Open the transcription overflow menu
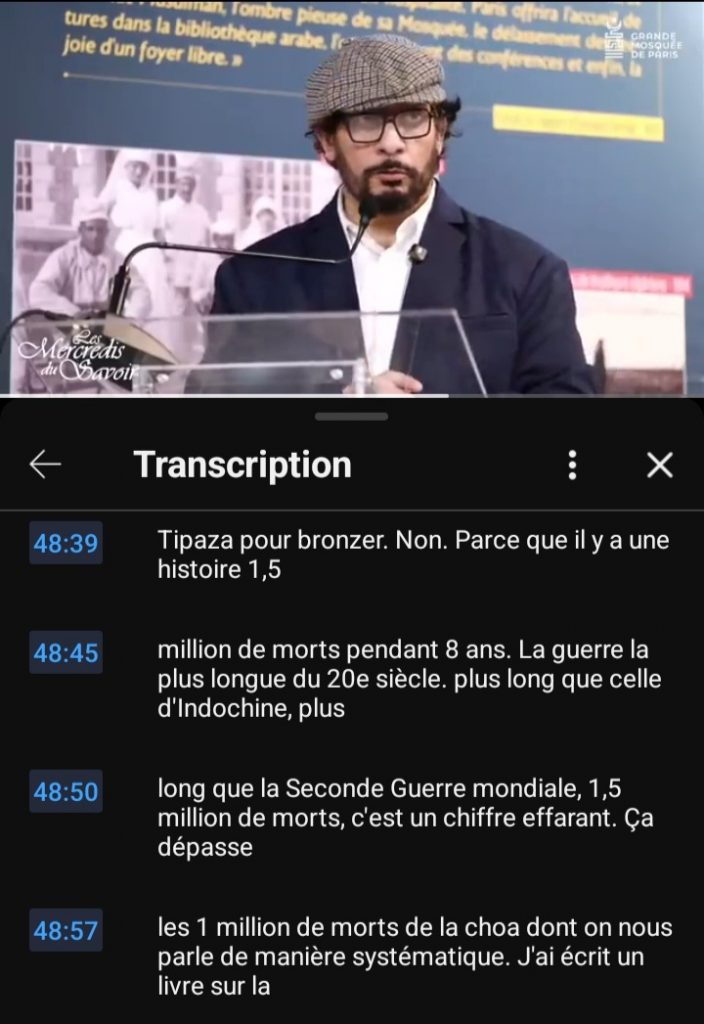This screenshot has width=704, height=1024. click(572, 464)
